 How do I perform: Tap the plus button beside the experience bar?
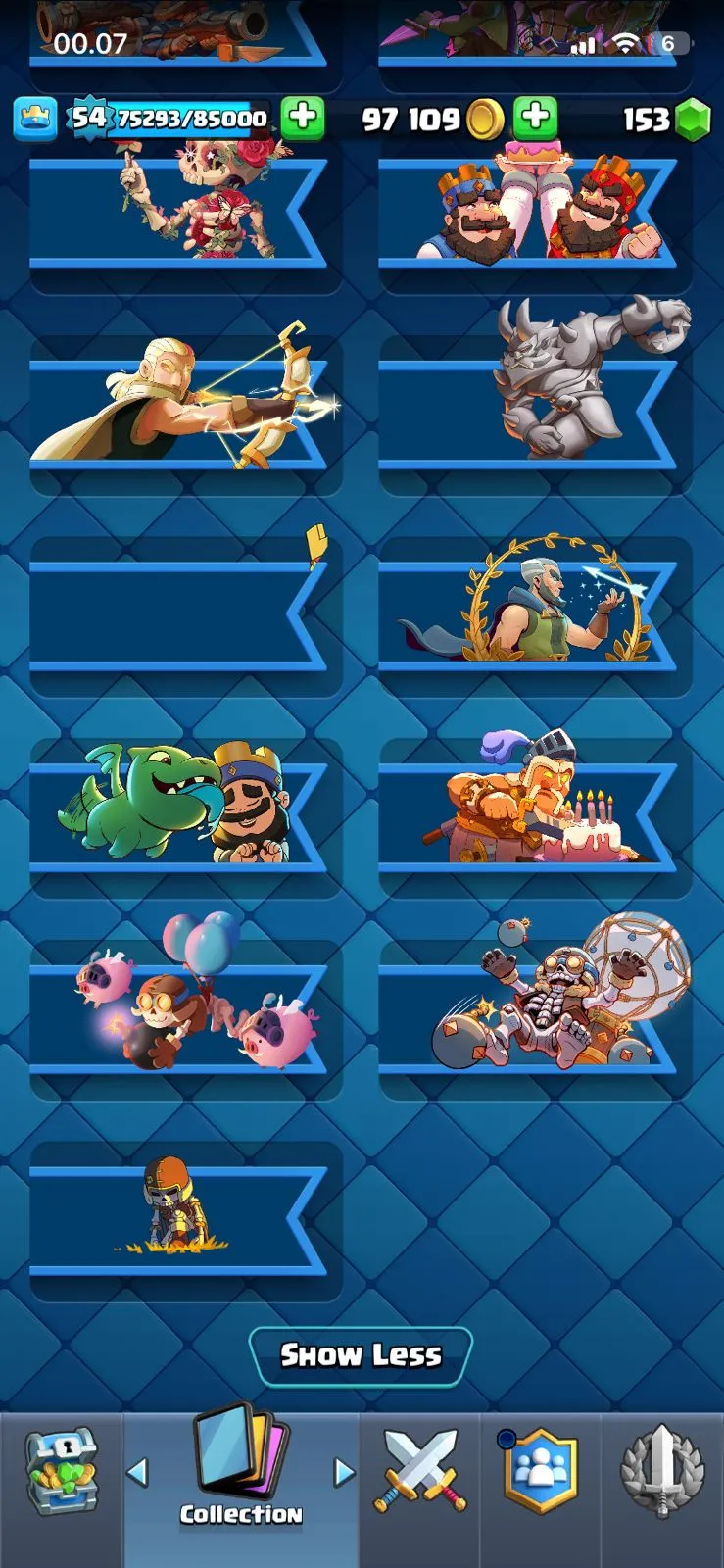[303, 119]
